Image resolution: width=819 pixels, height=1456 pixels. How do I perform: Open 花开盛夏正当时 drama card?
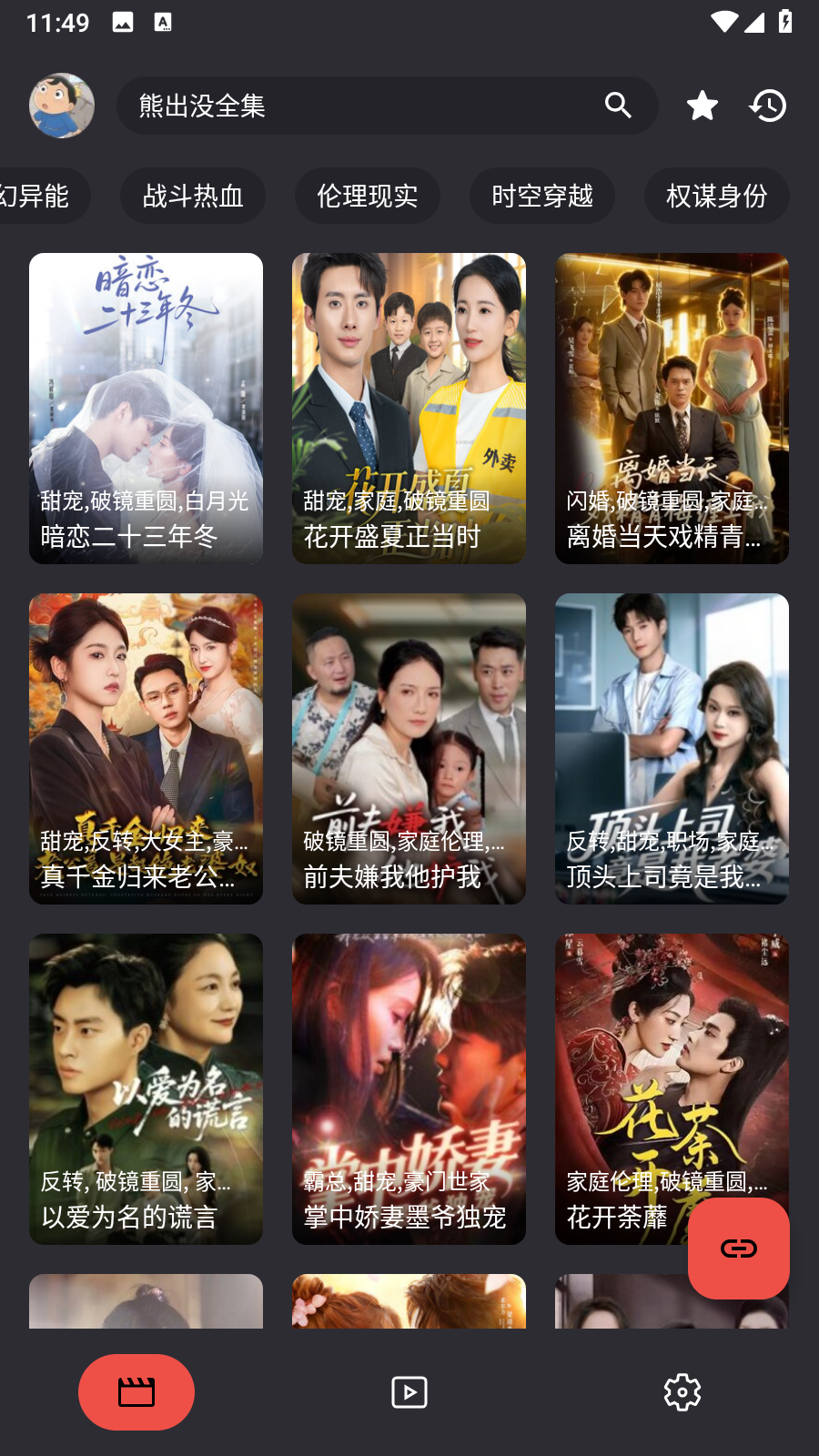coord(409,408)
